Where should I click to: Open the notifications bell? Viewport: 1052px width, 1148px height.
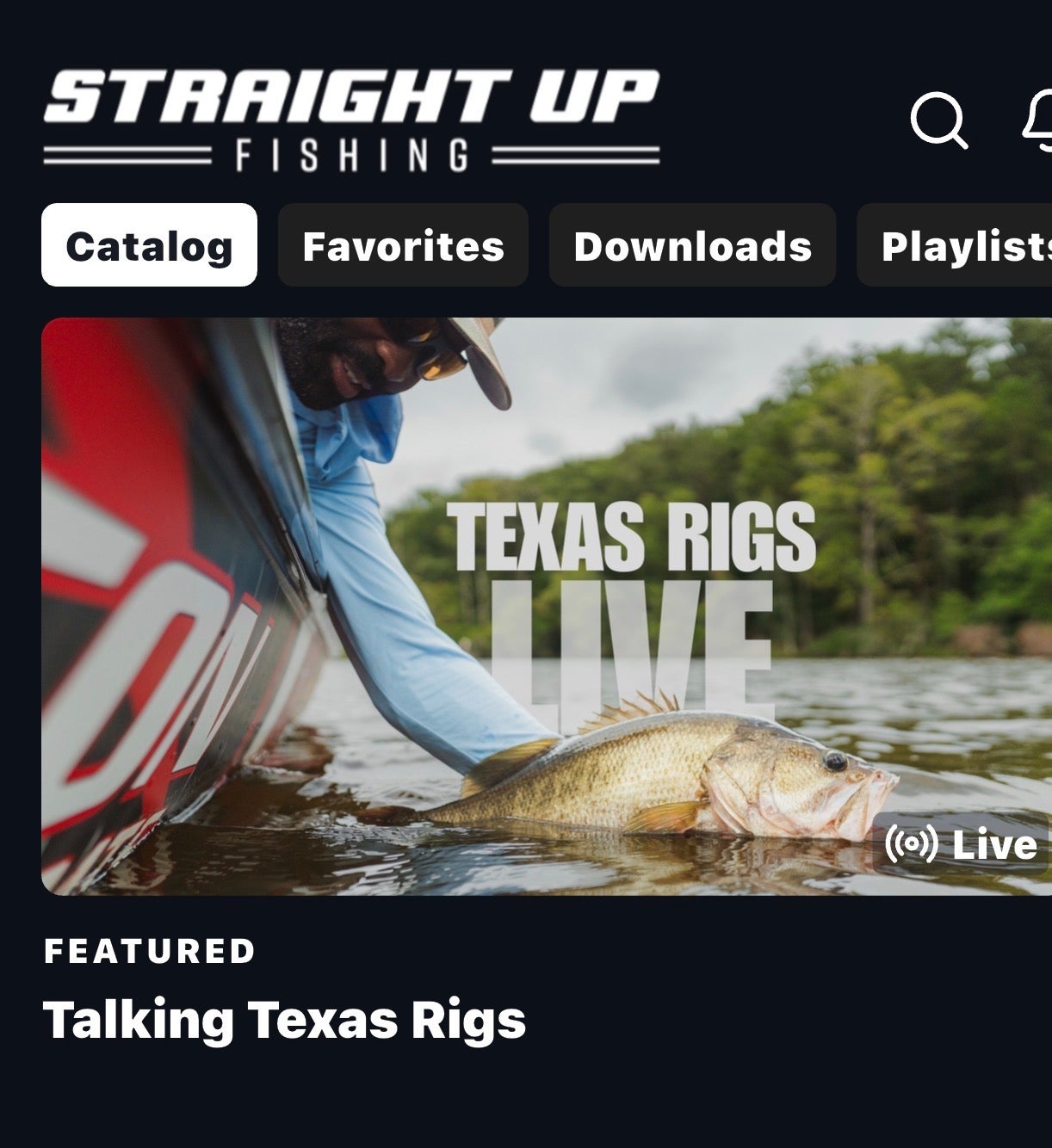click(1038, 119)
